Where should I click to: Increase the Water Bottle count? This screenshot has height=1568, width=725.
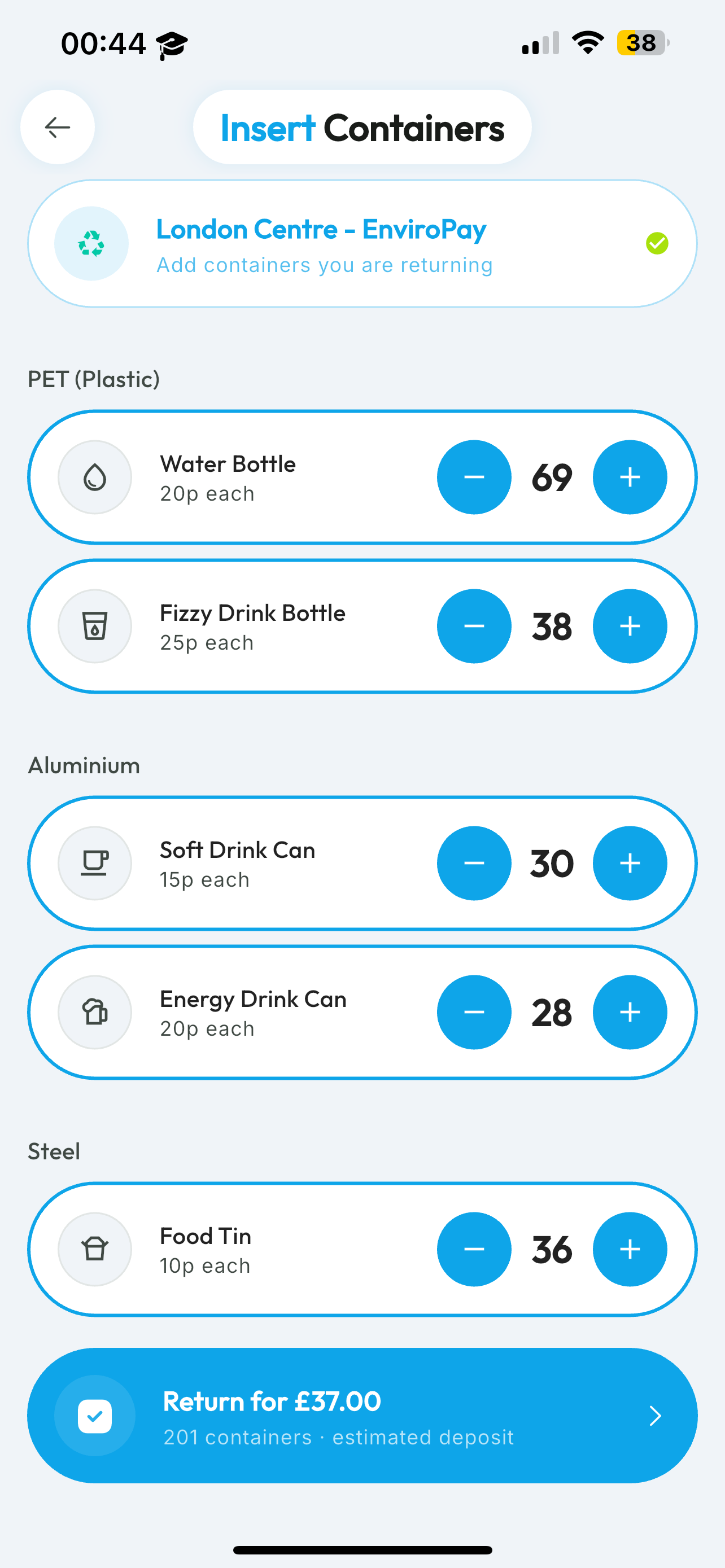[x=630, y=477]
